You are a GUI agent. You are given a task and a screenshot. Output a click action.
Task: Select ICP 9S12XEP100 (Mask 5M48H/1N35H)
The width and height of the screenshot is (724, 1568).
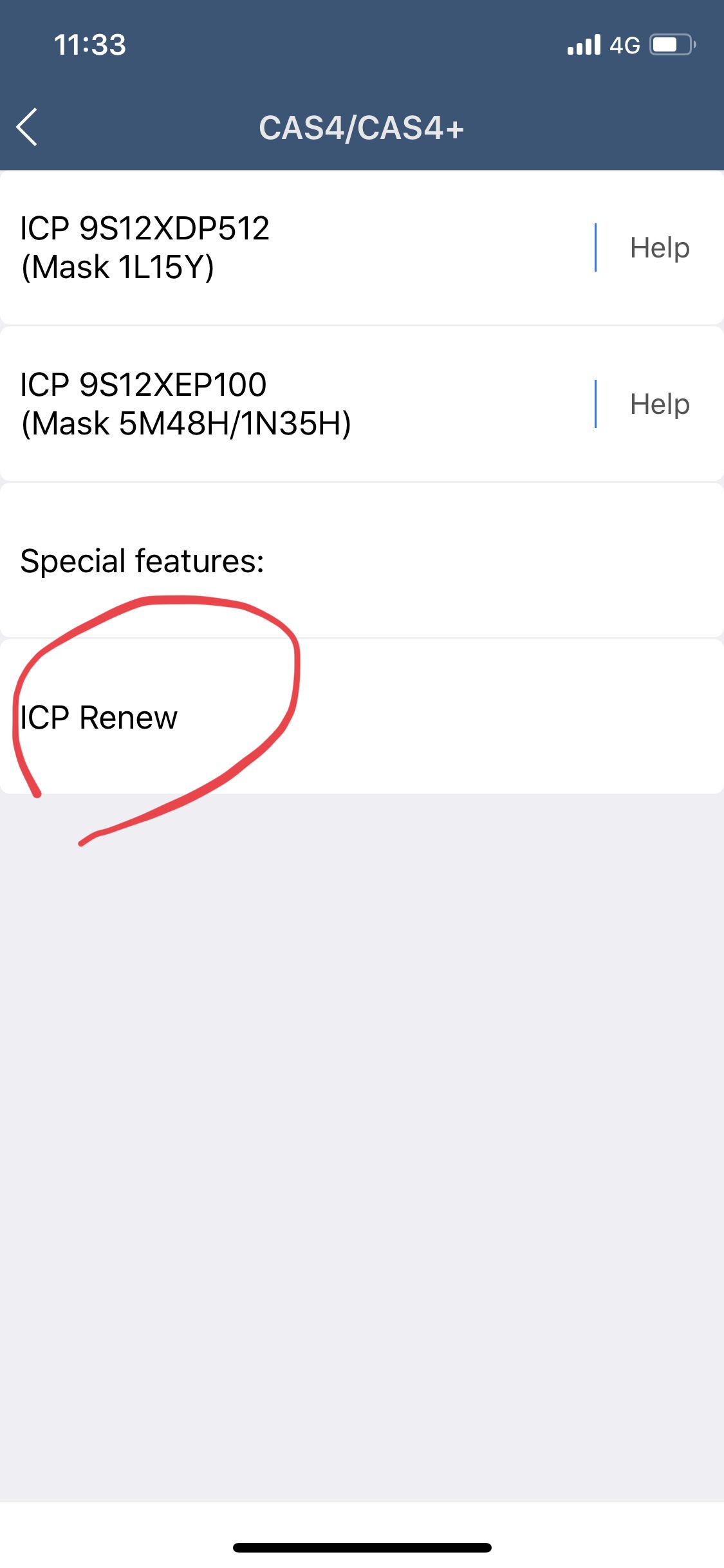tap(297, 404)
